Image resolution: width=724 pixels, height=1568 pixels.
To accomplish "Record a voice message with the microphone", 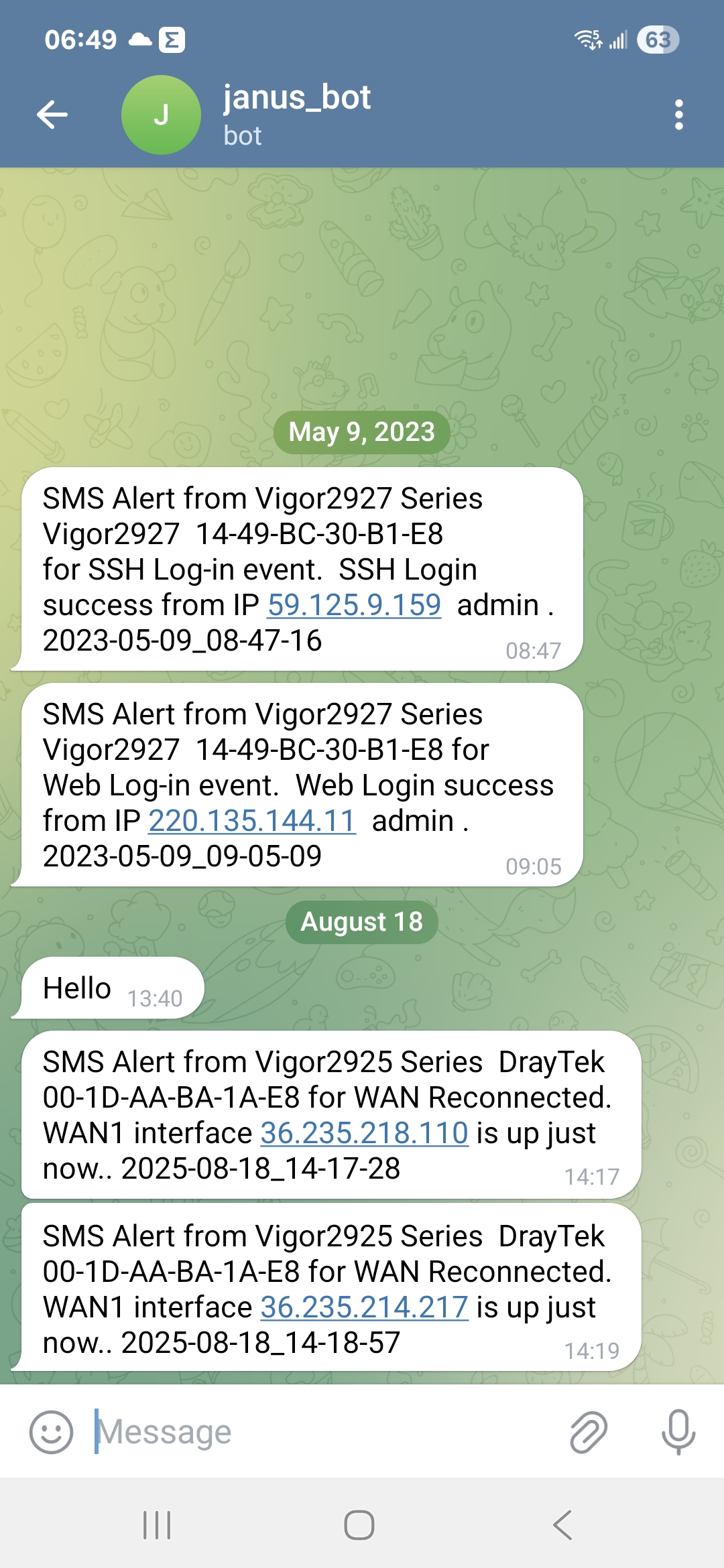I will coord(678,1432).
